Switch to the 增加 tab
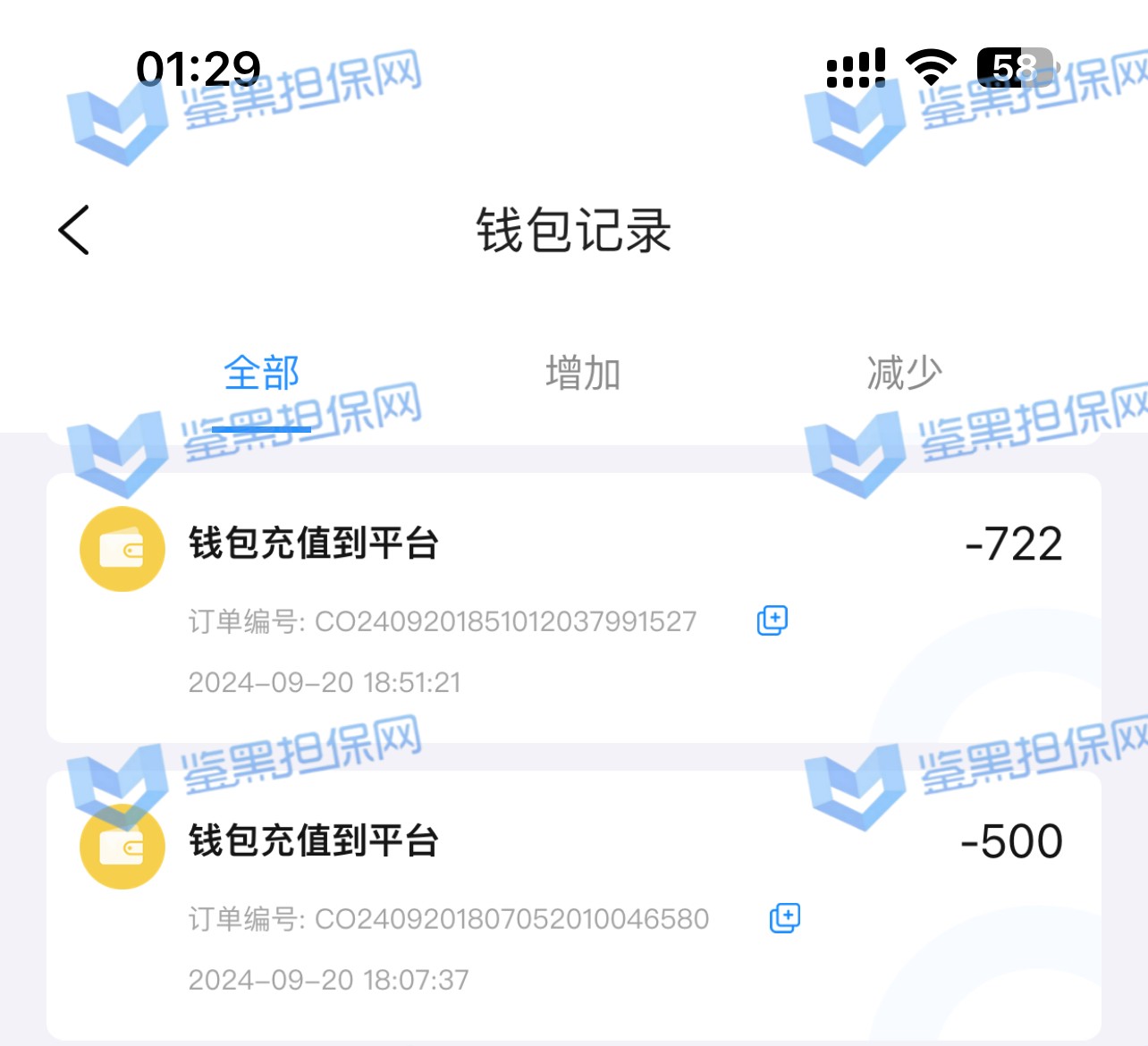This screenshot has height=1046, width=1148. [x=583, y=373]
